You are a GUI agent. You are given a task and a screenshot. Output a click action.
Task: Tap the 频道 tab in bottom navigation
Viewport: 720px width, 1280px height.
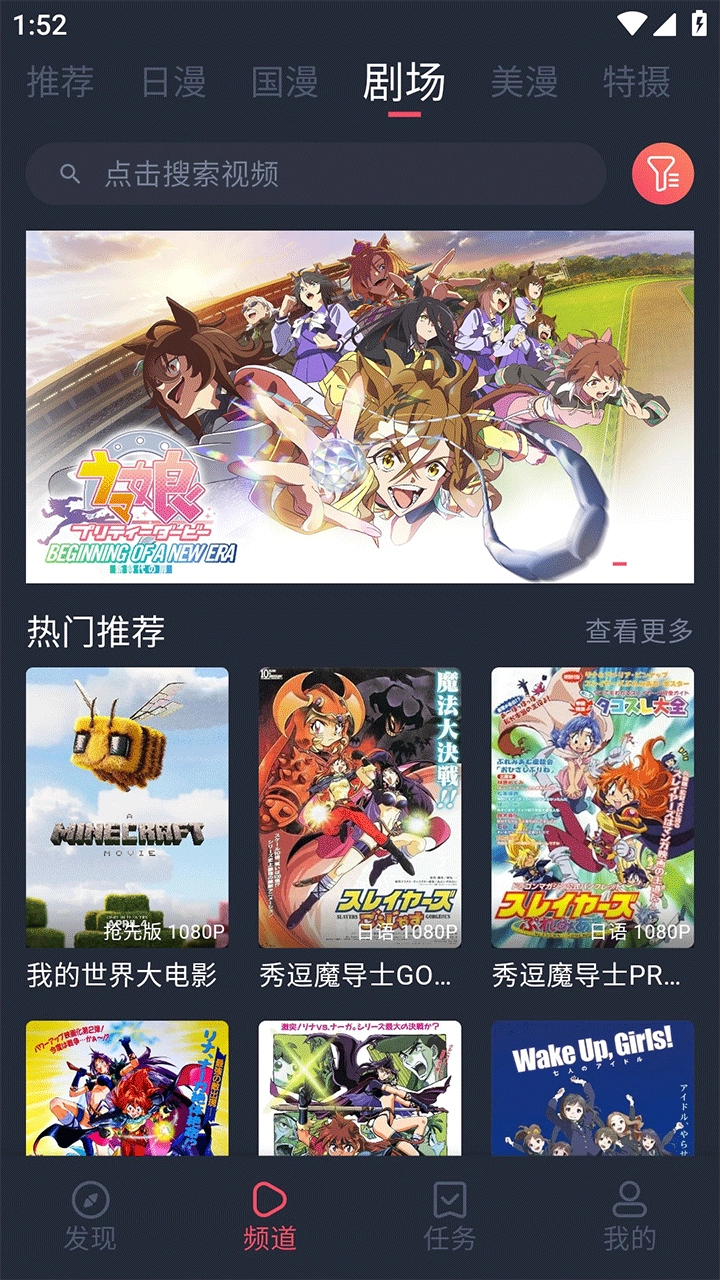pos(270,1216)
